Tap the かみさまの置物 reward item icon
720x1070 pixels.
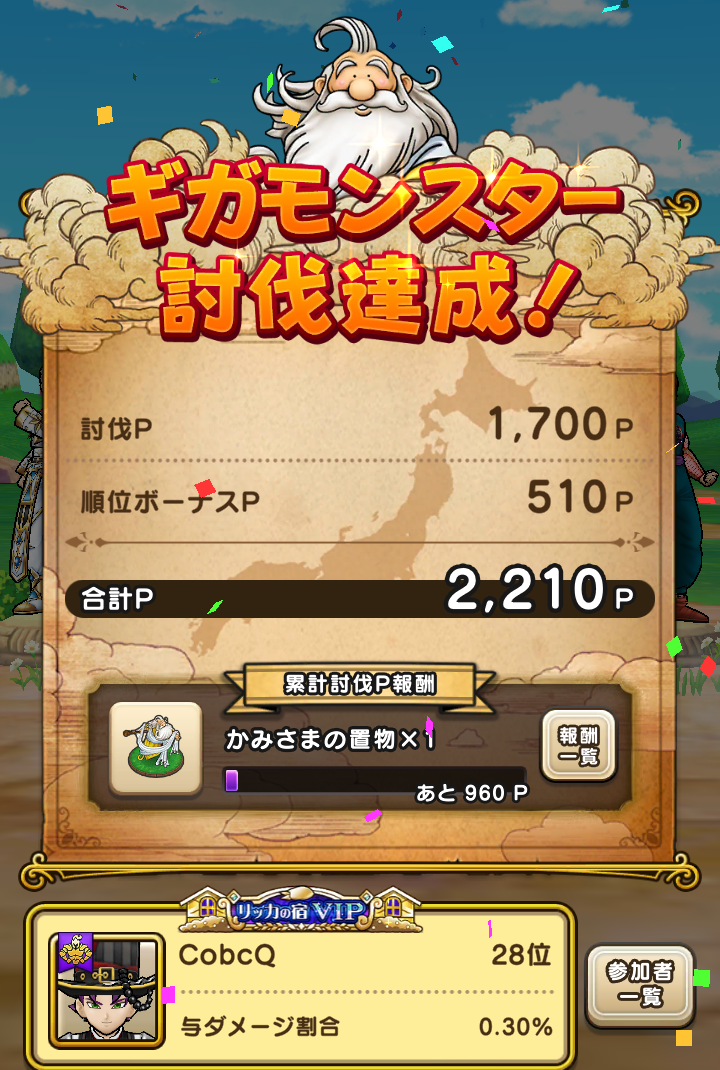tap(156, 749)
